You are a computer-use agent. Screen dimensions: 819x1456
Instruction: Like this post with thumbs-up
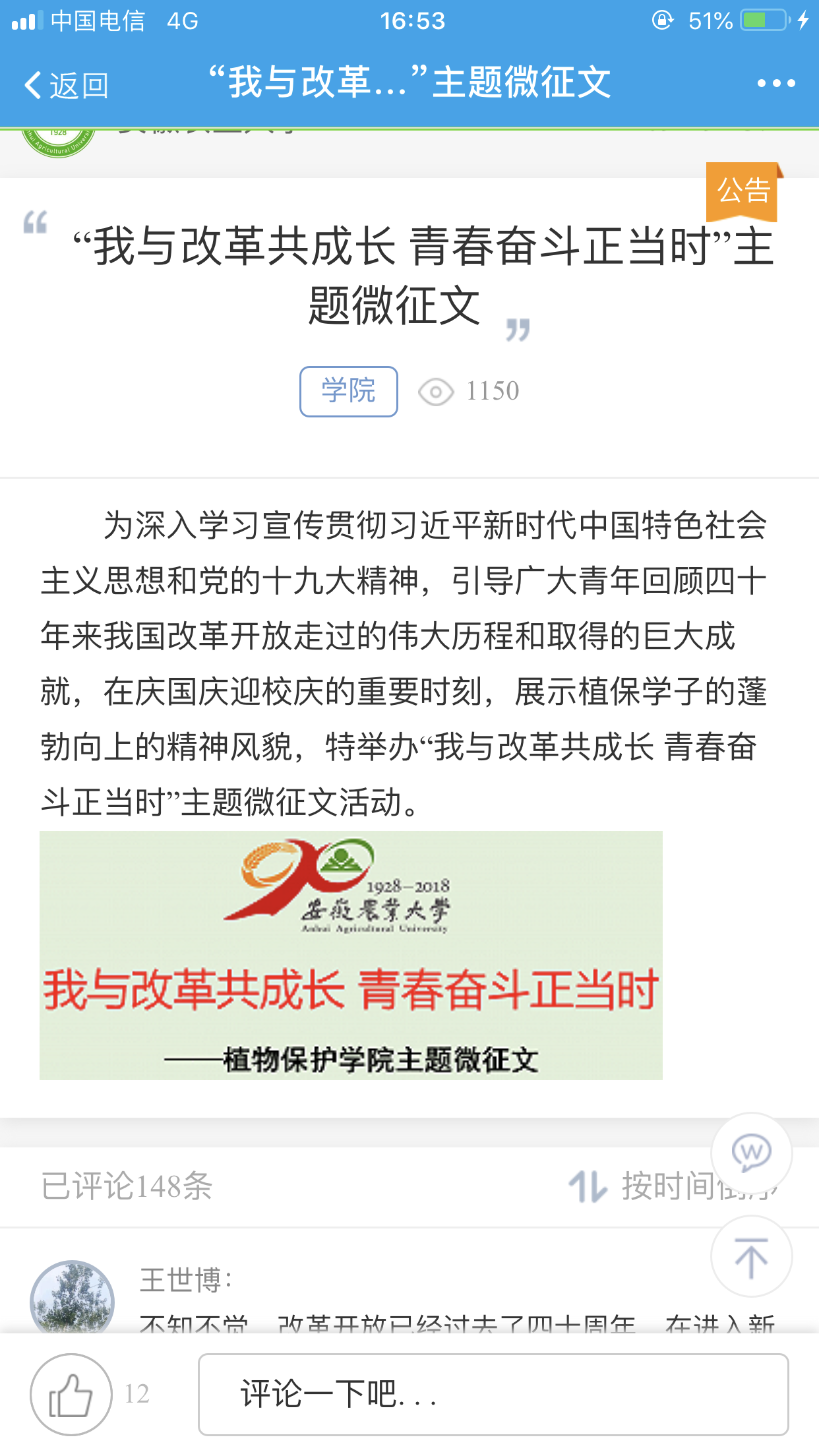(71, 1394)
